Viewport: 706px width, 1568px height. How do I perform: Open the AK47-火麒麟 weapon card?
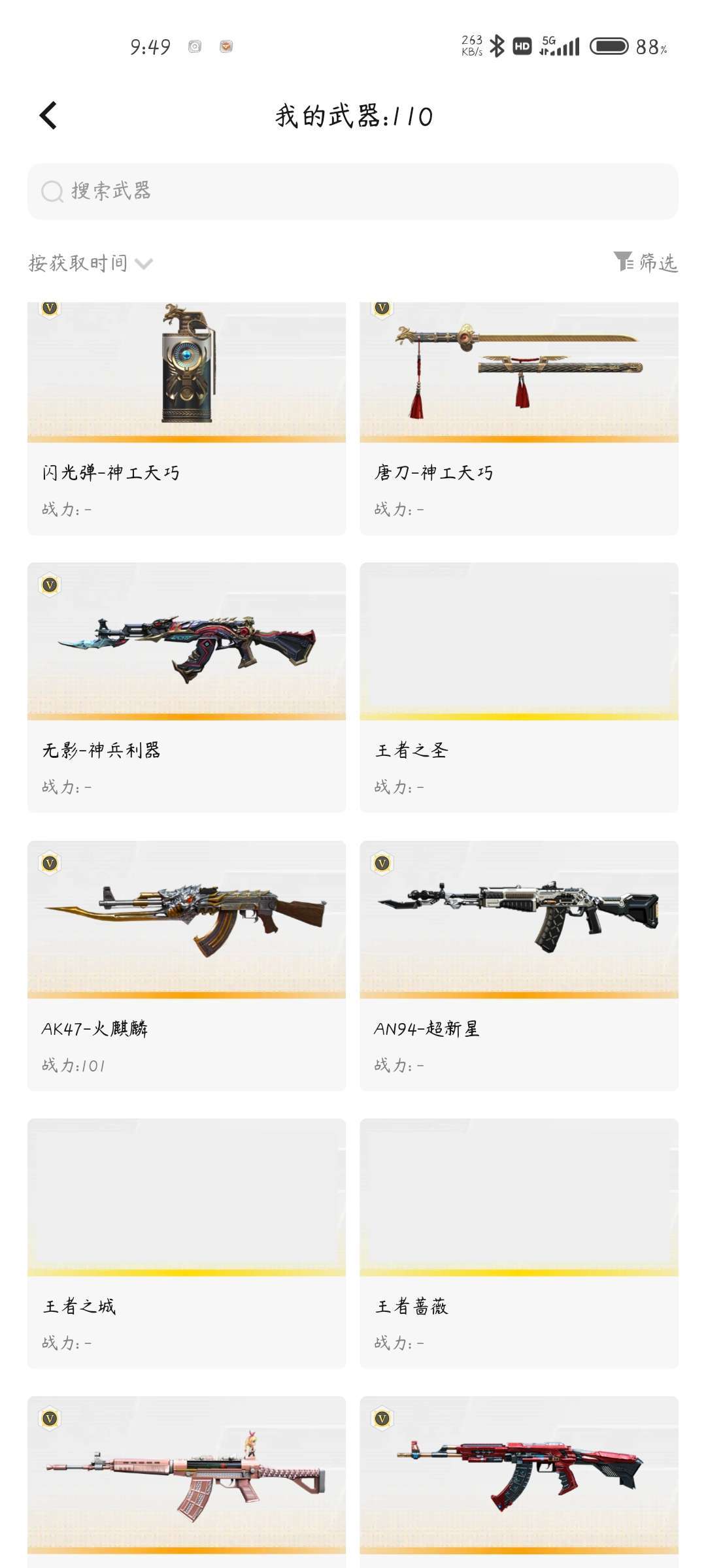pos(186,966)
